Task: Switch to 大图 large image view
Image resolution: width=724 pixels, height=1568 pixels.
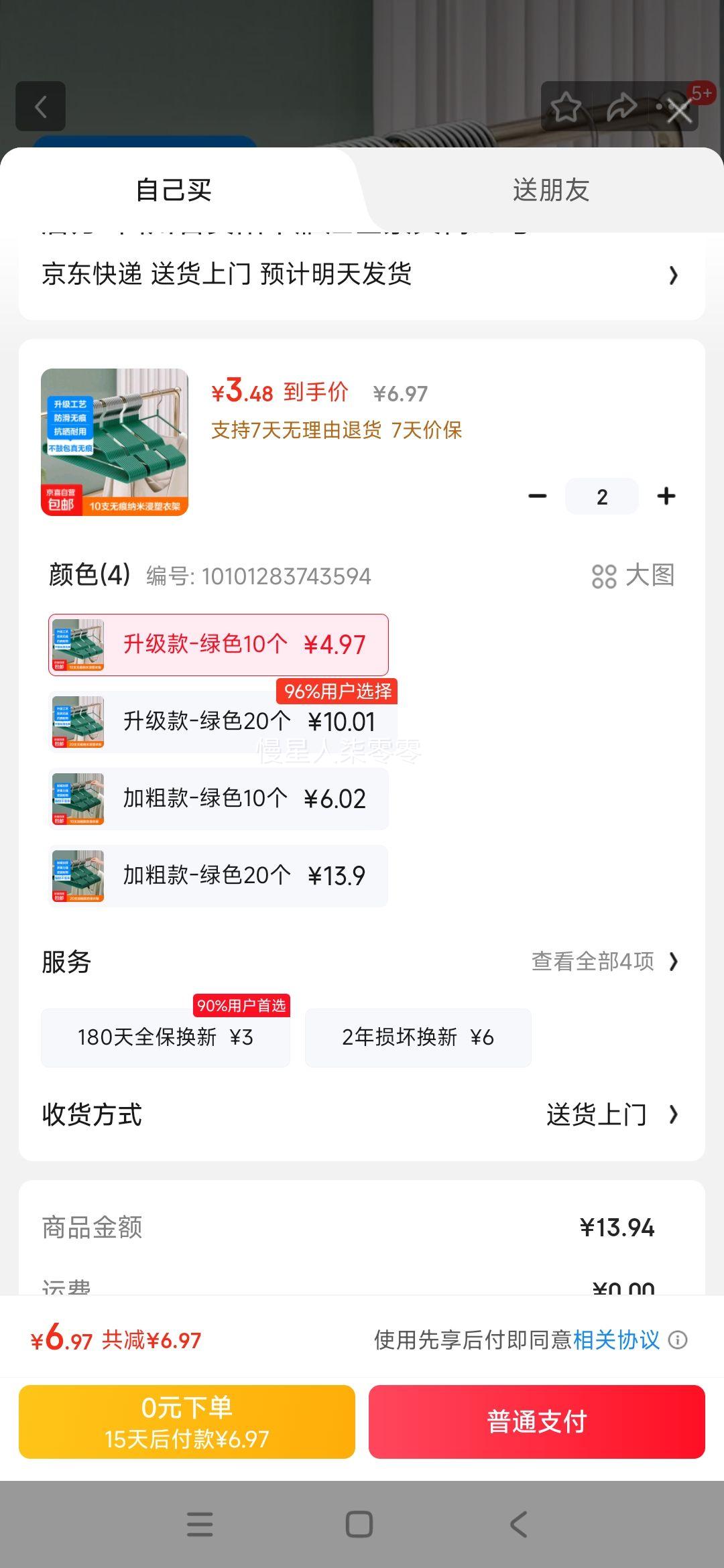Action: coord(633,576)
